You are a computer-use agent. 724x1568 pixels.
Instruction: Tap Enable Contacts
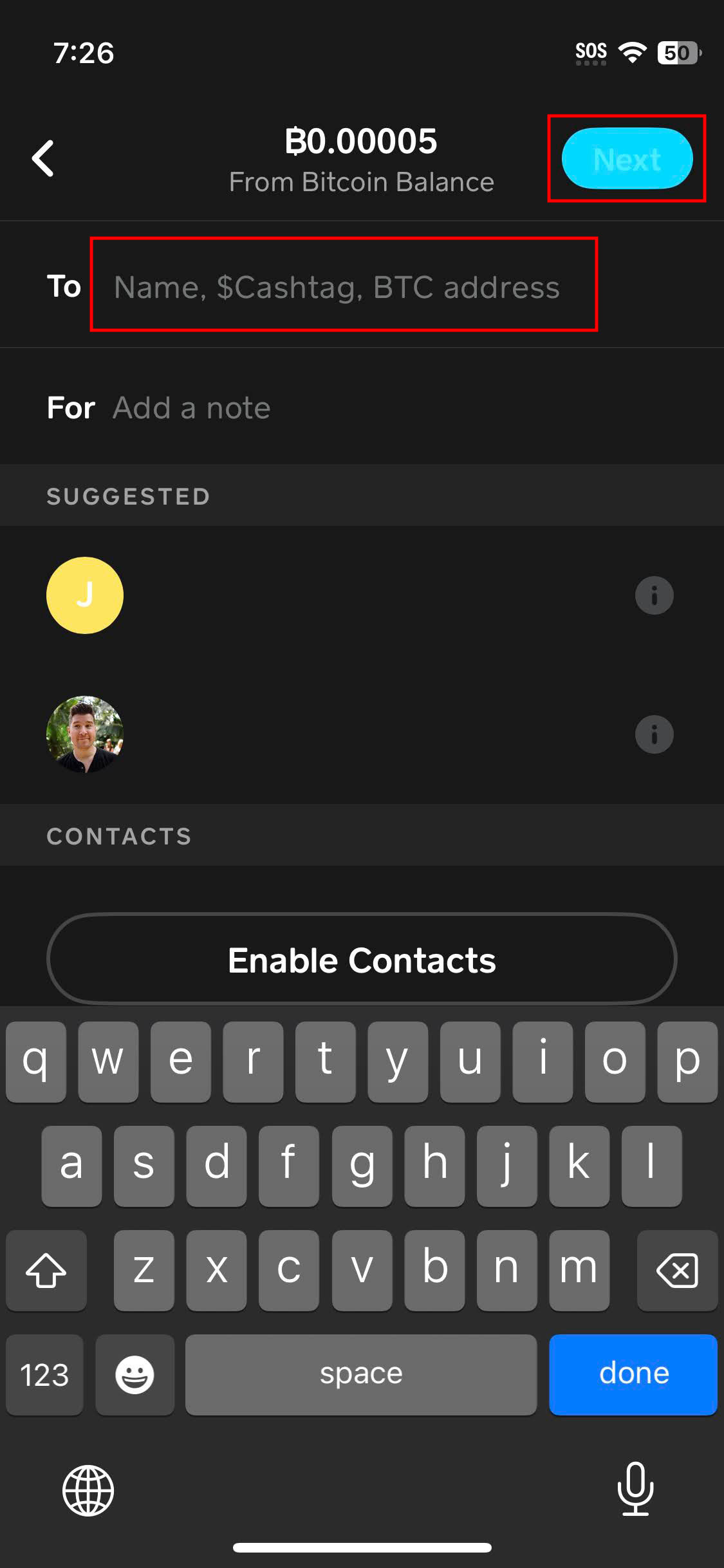point(362,960)
